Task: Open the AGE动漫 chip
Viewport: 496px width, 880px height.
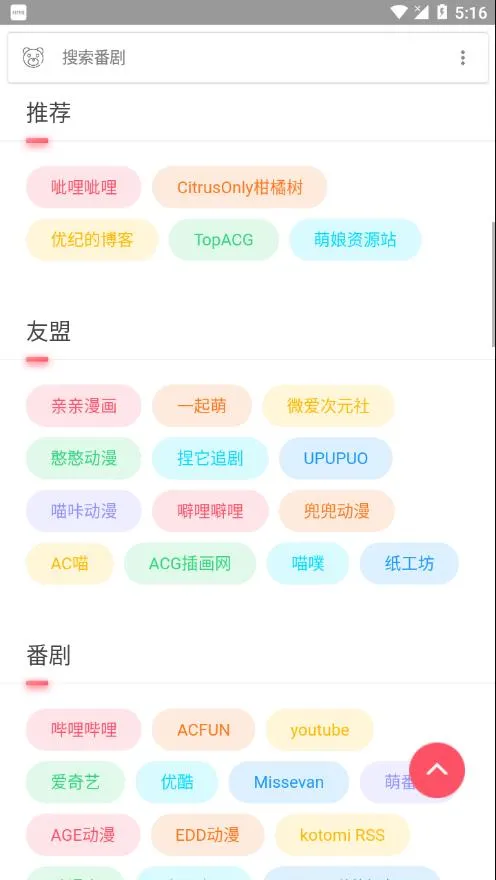Action: tap(83, 835)
